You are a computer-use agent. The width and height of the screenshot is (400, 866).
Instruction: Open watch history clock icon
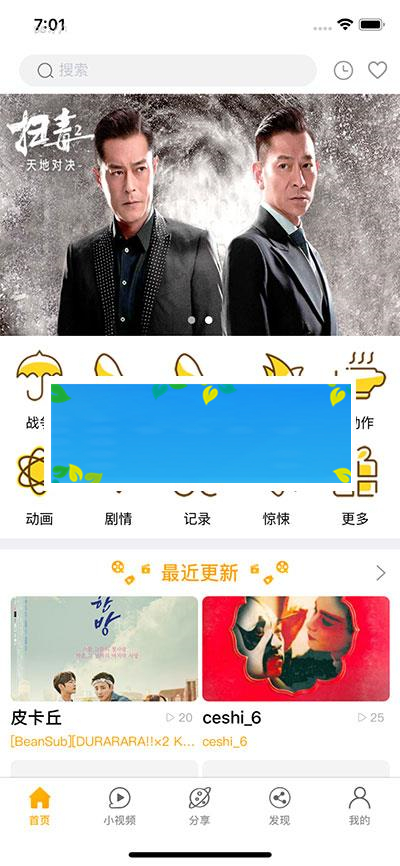pos(343,70)
